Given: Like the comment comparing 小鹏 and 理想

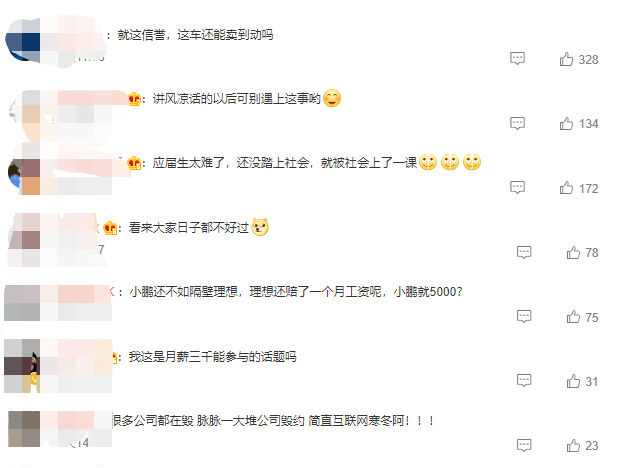Looking at the screenshot, I should [x=573, y=317].
